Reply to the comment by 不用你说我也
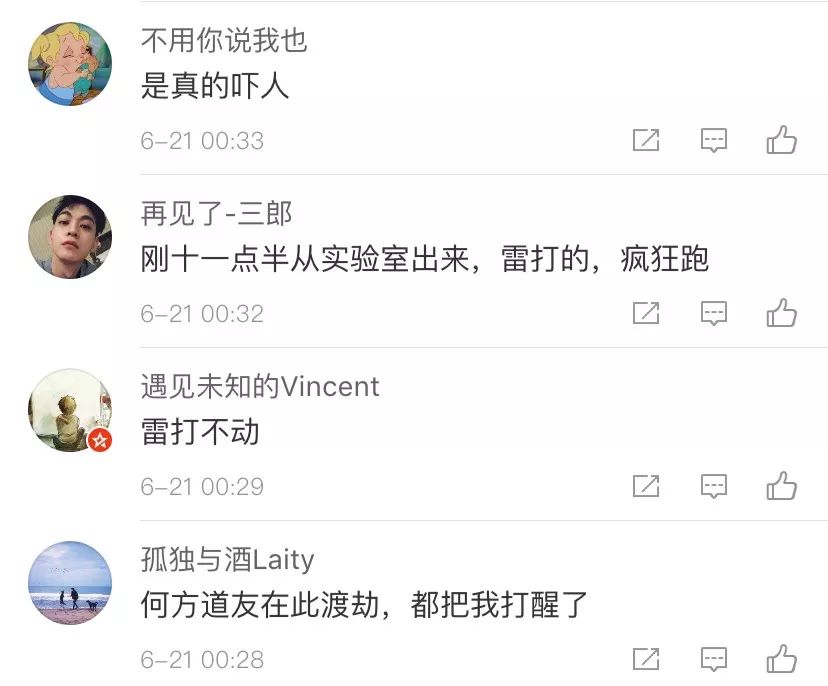828x686 pixels. [x=713, y=141]
